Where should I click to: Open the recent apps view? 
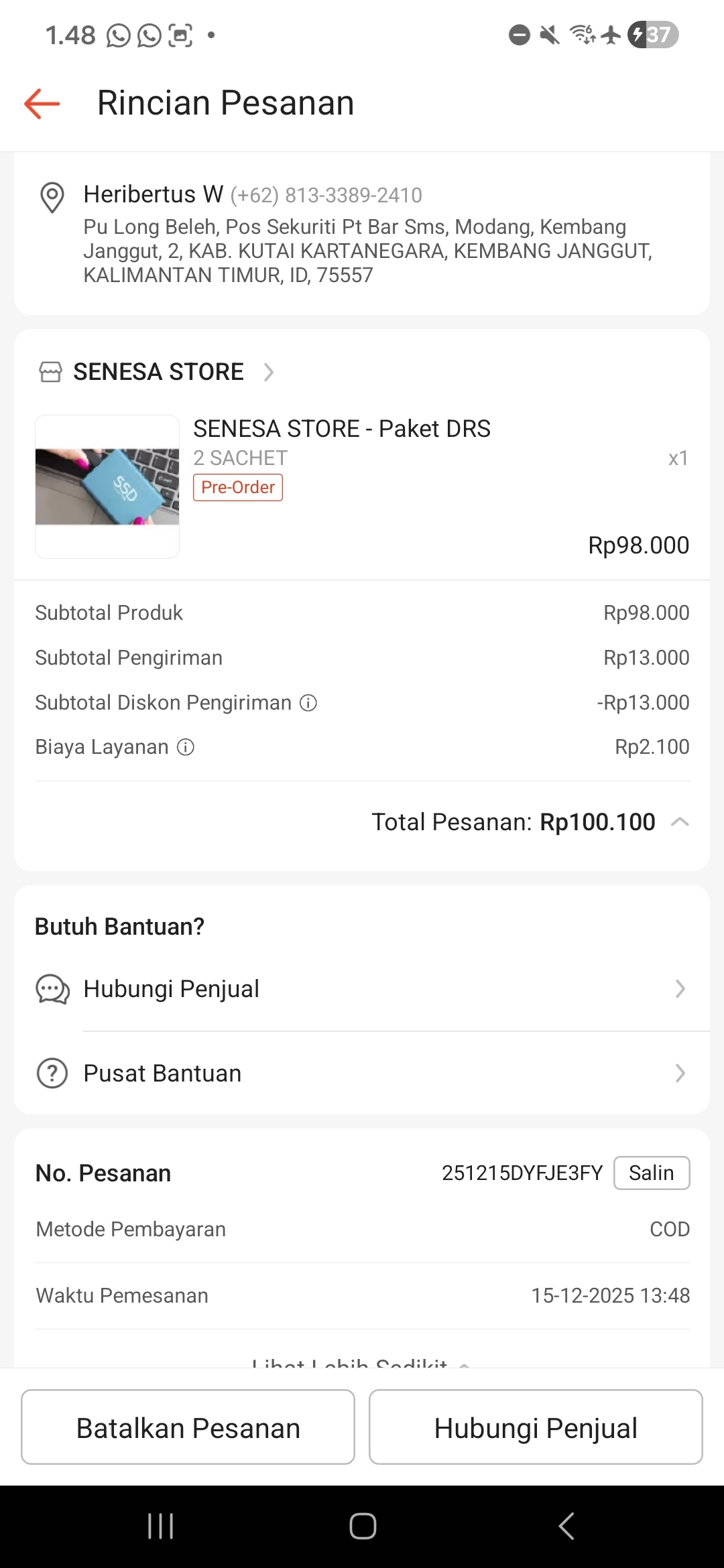click(161, 1526)
